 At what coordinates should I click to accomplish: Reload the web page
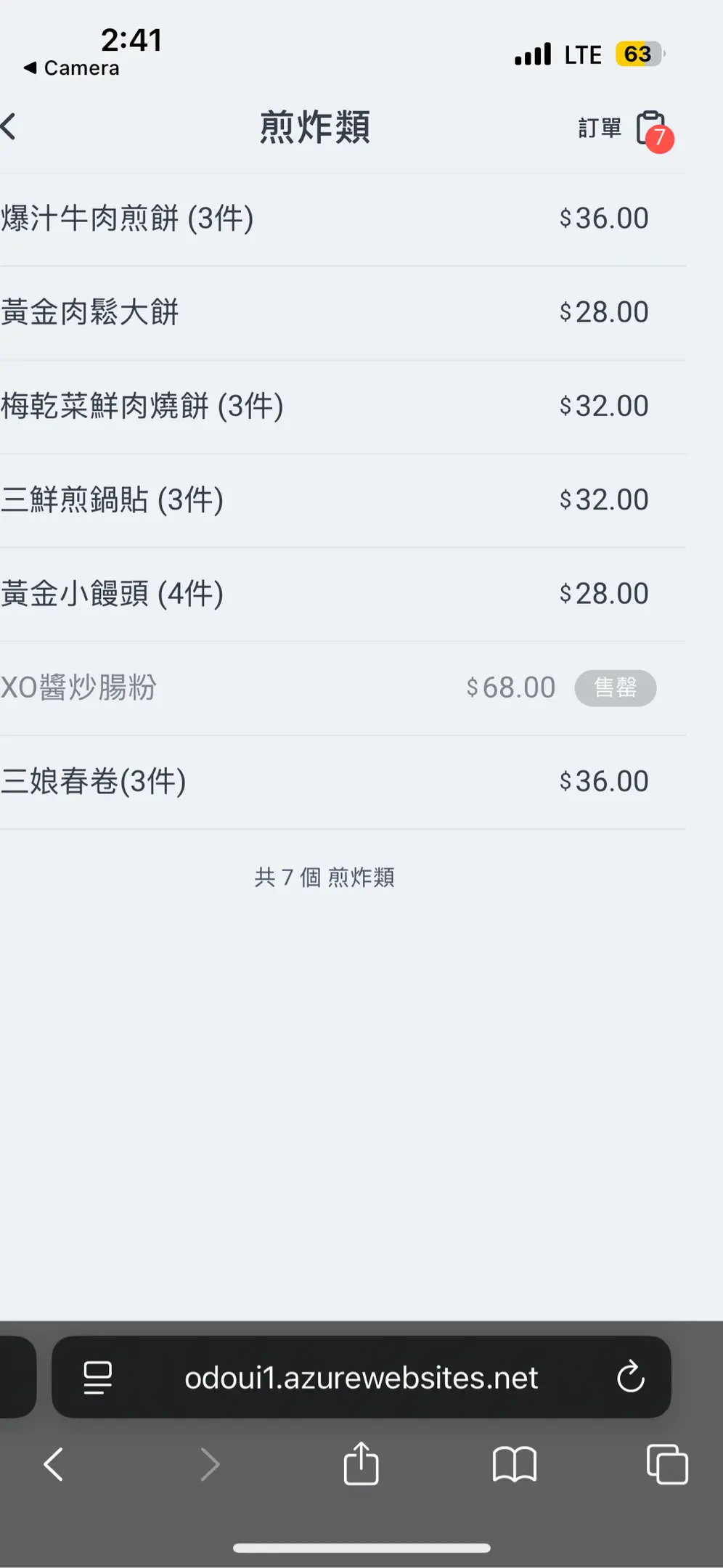tap(630, 1376)
